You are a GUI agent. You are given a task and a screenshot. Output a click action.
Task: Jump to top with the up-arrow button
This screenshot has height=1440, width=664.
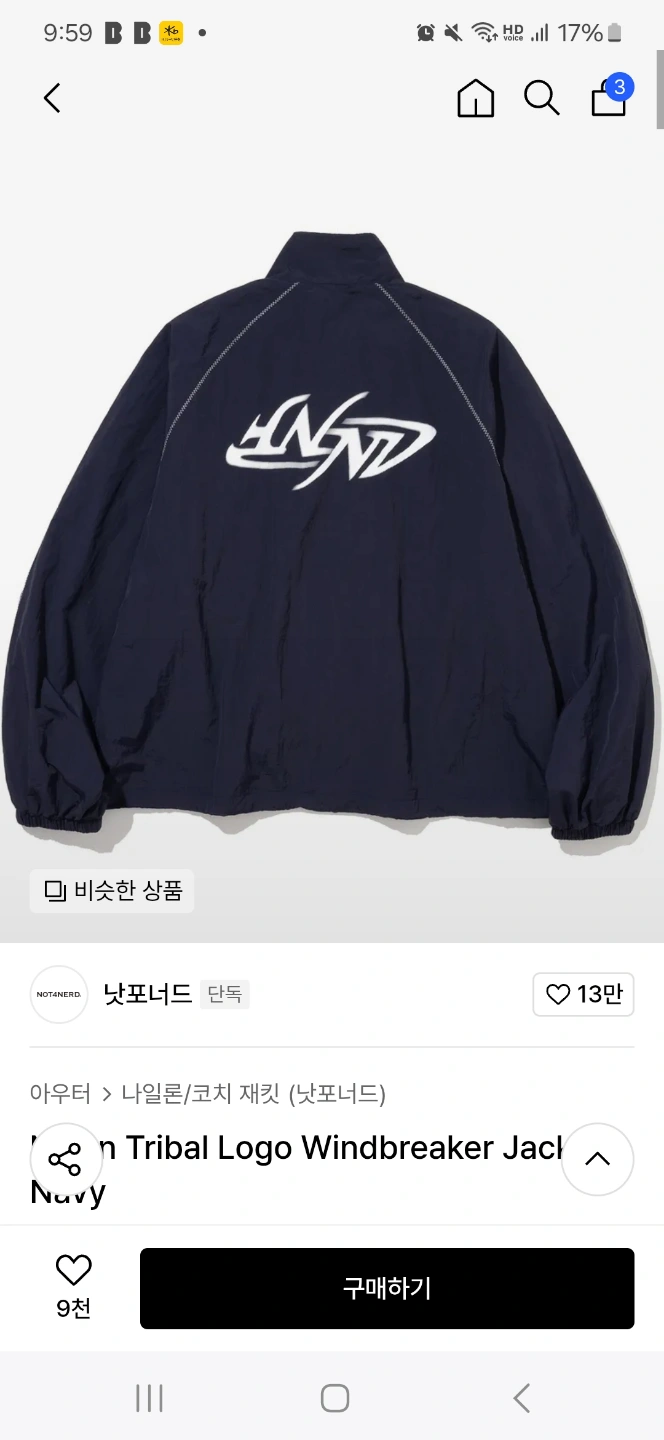pos(597,1160)
